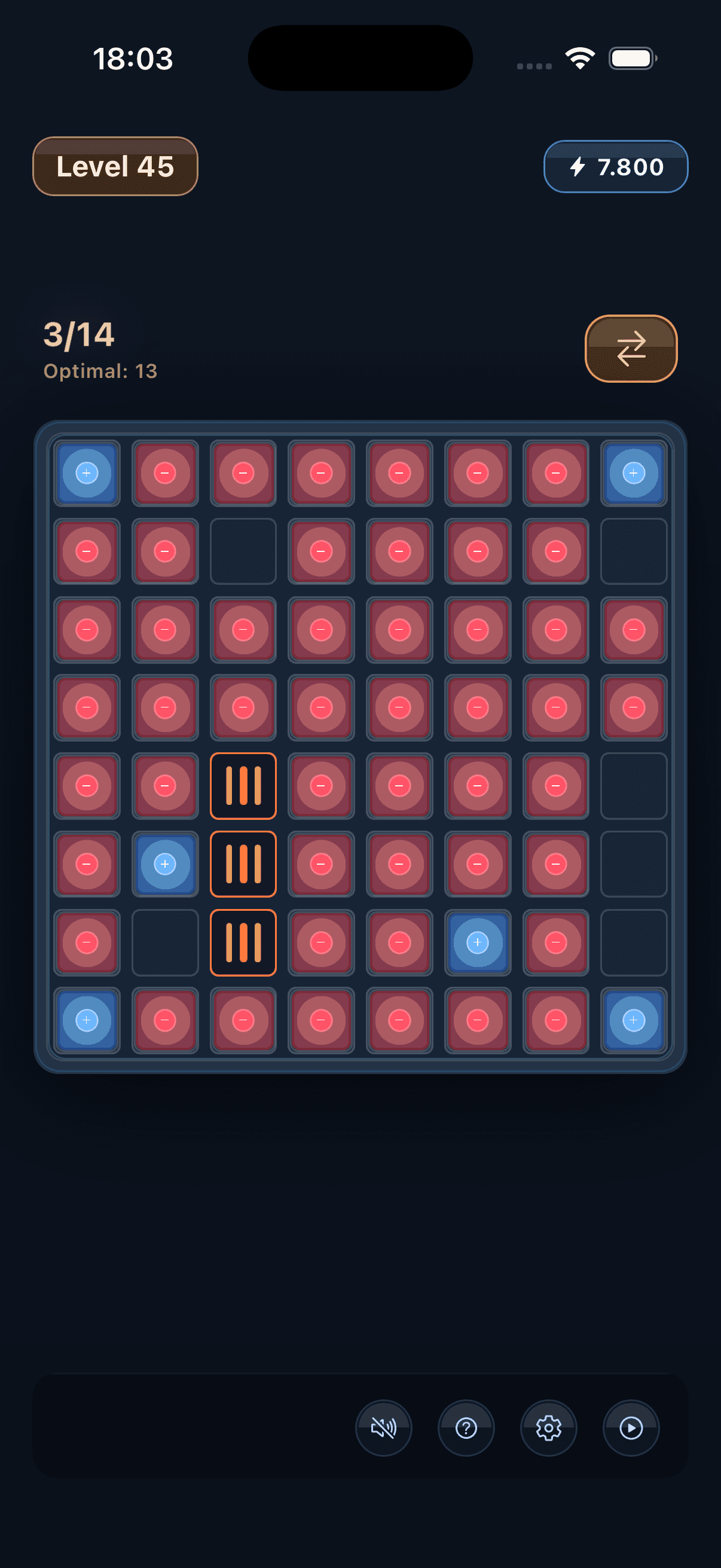Screen dimensions: 721x1568
Task: Check the 7.800 energy balance
Action: [615, 166]
